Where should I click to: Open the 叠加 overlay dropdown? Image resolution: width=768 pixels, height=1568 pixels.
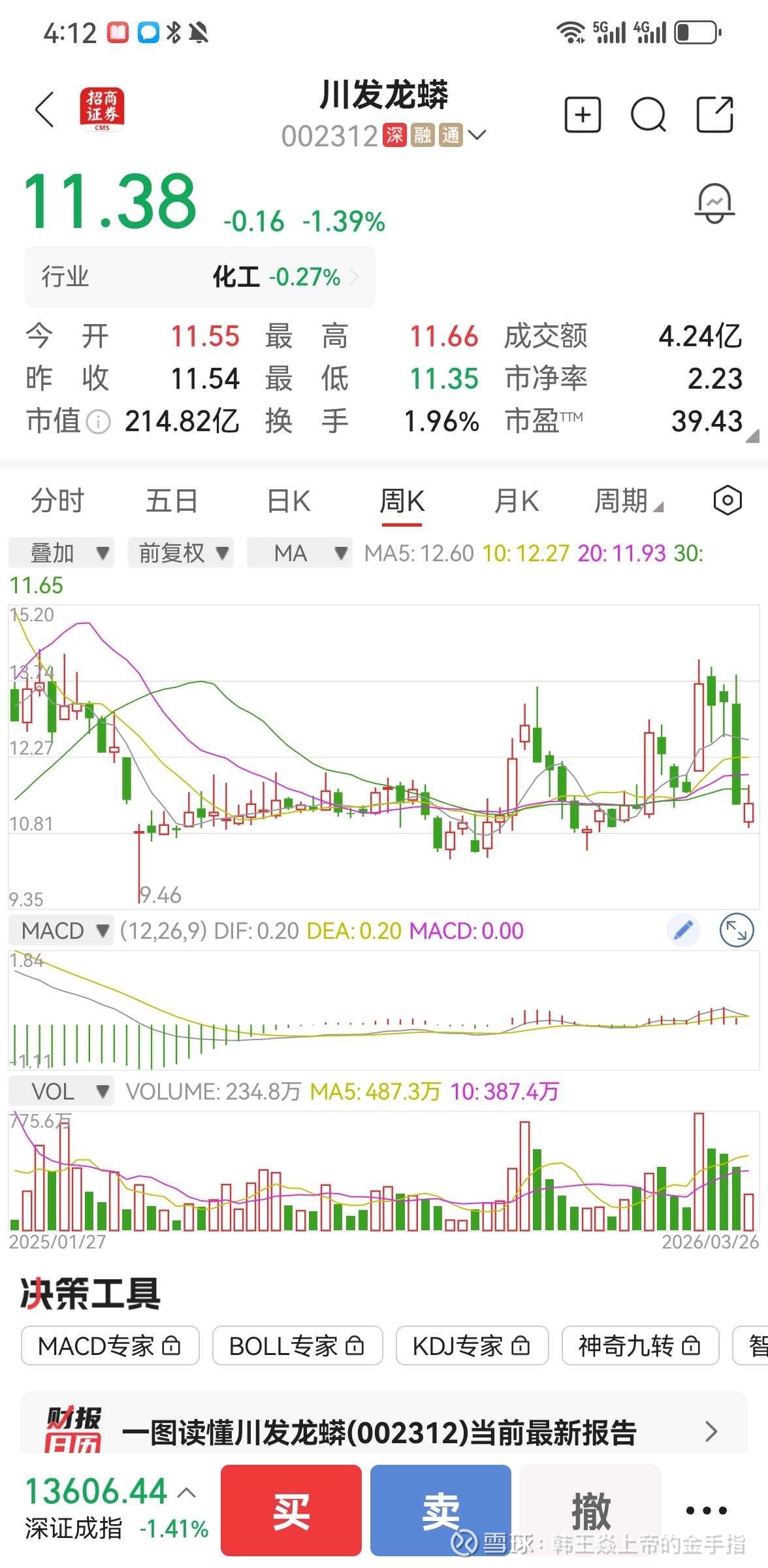coord(61,553)
